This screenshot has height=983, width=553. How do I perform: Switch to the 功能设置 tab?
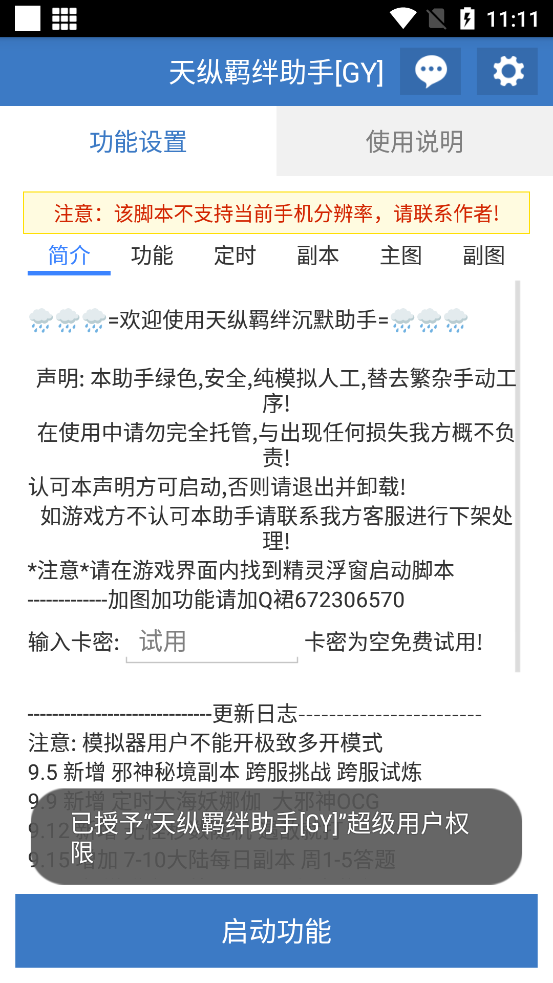pyautogui.click(x=138, y=142)
